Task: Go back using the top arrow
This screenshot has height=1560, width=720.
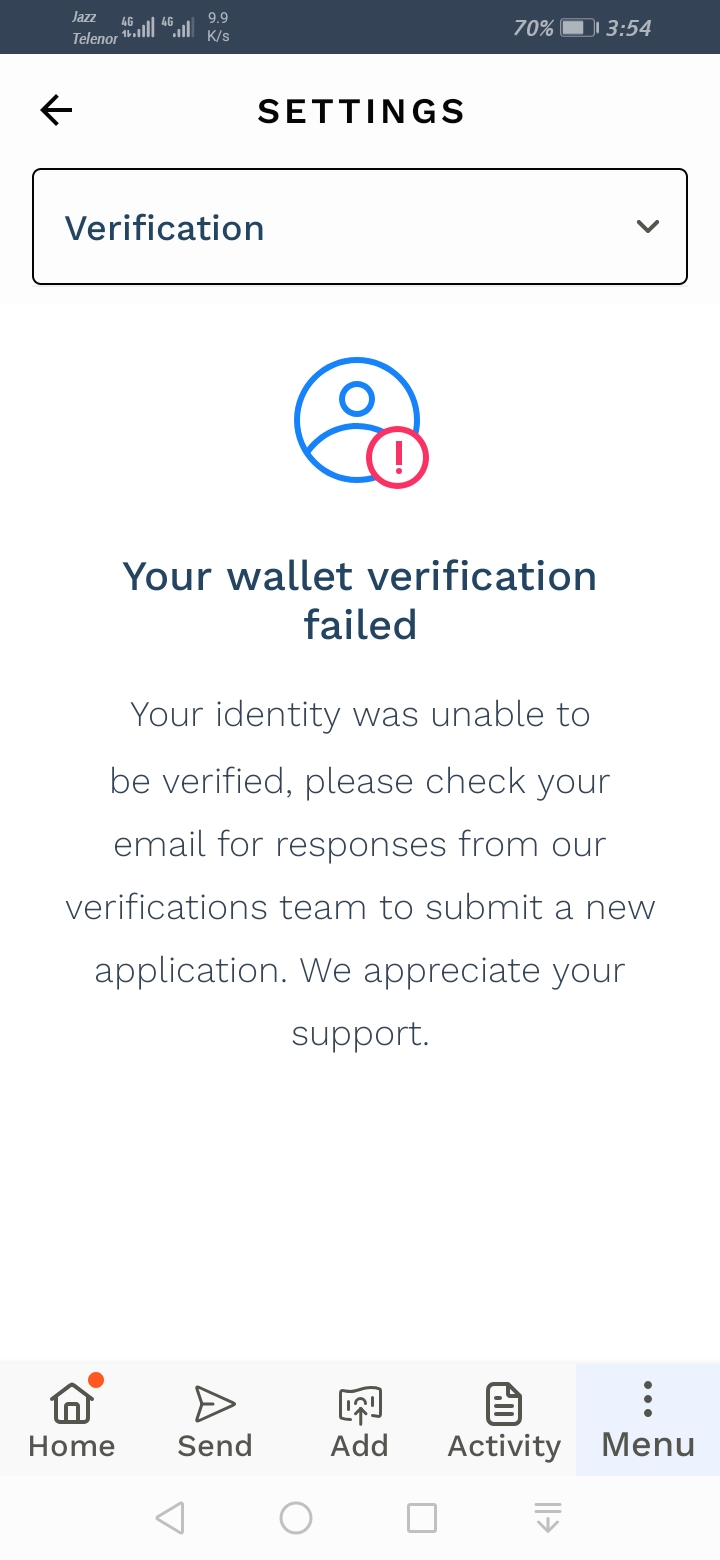Action: coord(56,110)
